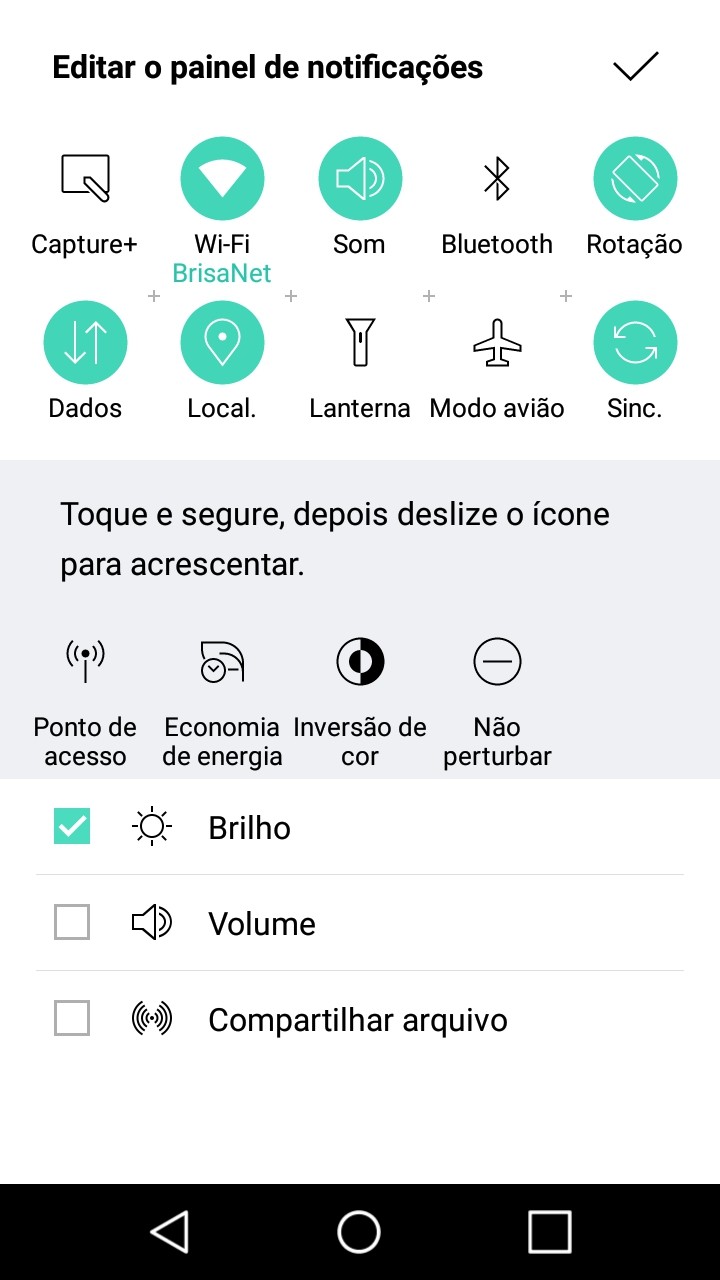Toggle the Local. location tile
The image size is (720, 1280).
(x=222, y=343)
